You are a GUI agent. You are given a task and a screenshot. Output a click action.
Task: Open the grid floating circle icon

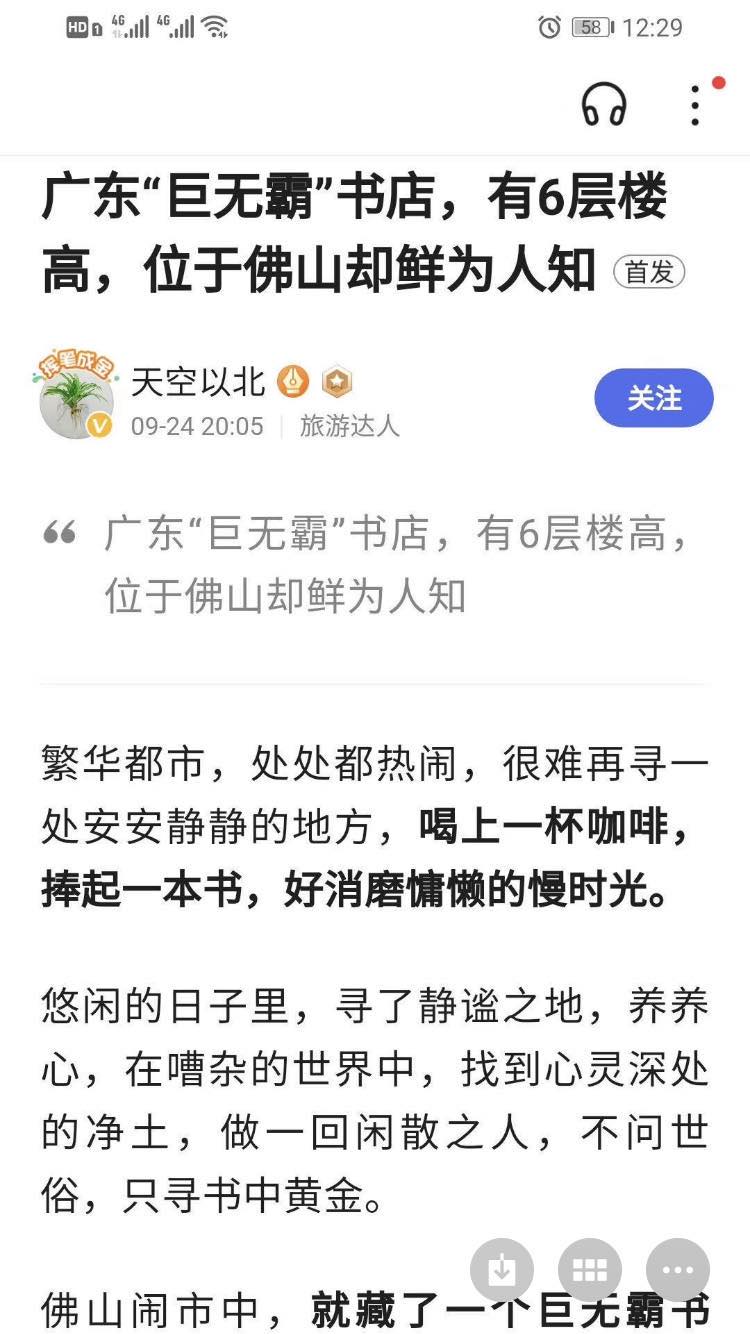click(x=590, y=1269)
